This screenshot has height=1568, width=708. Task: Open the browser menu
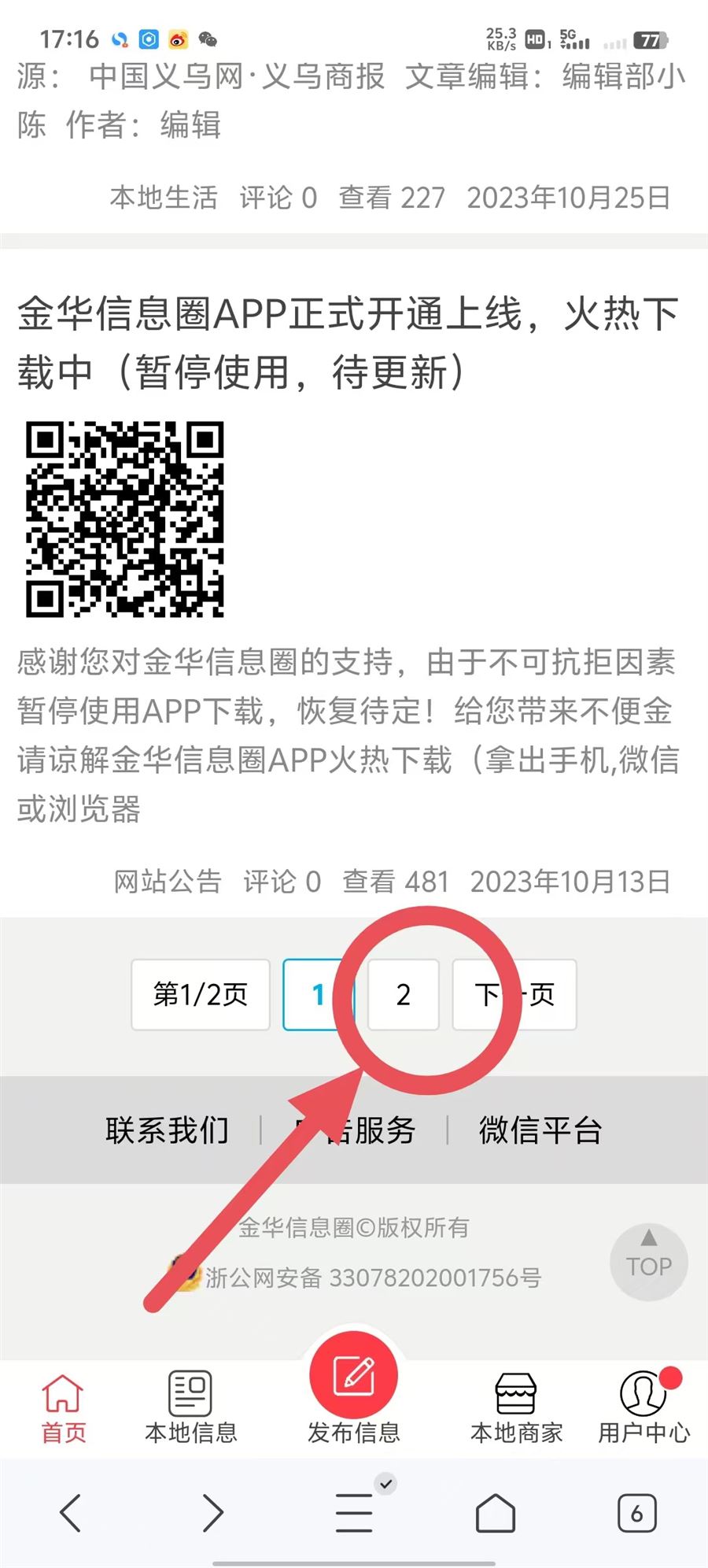point(354,1512)
